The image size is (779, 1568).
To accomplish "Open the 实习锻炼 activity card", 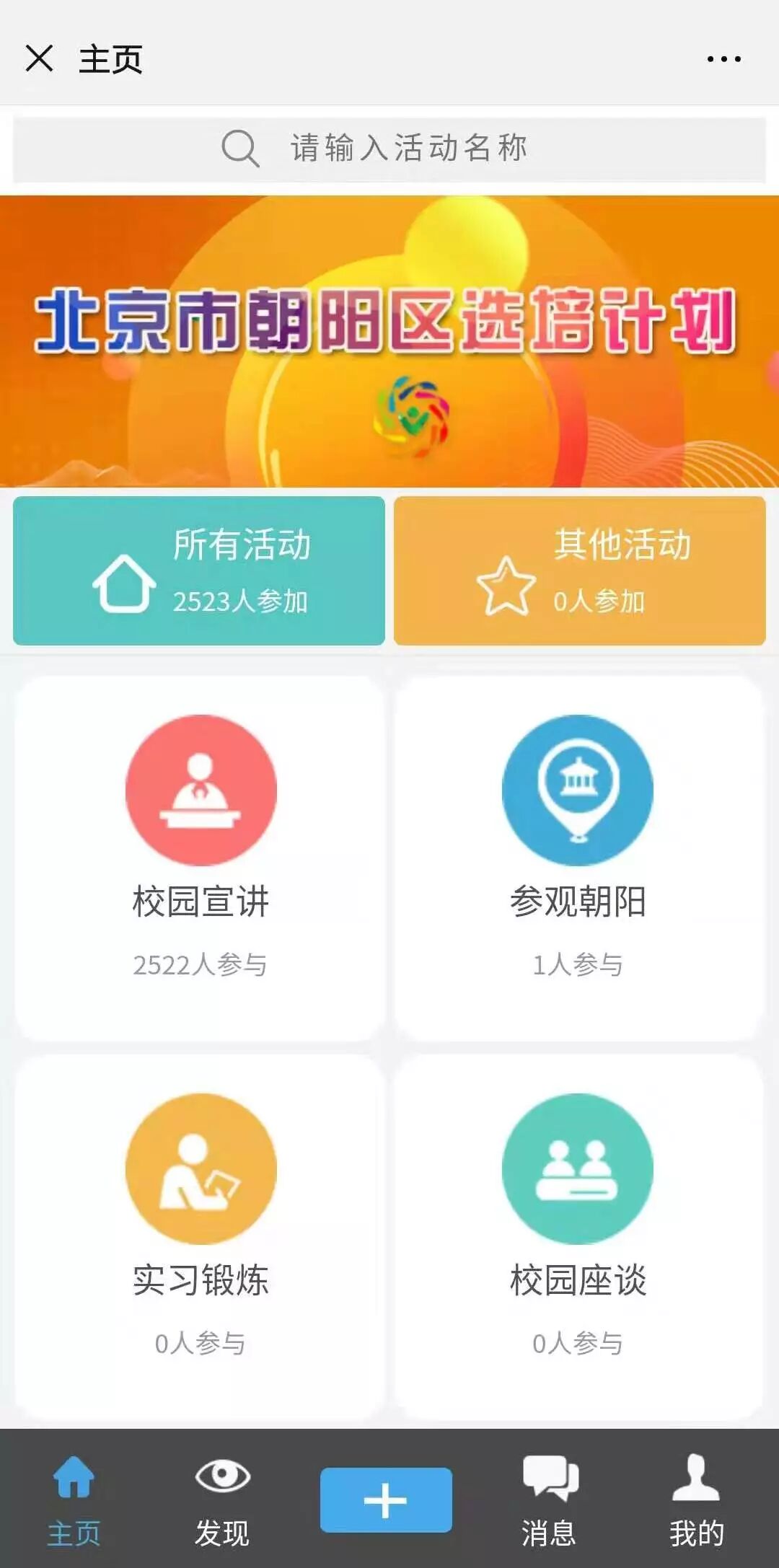I will [201, 1237].
